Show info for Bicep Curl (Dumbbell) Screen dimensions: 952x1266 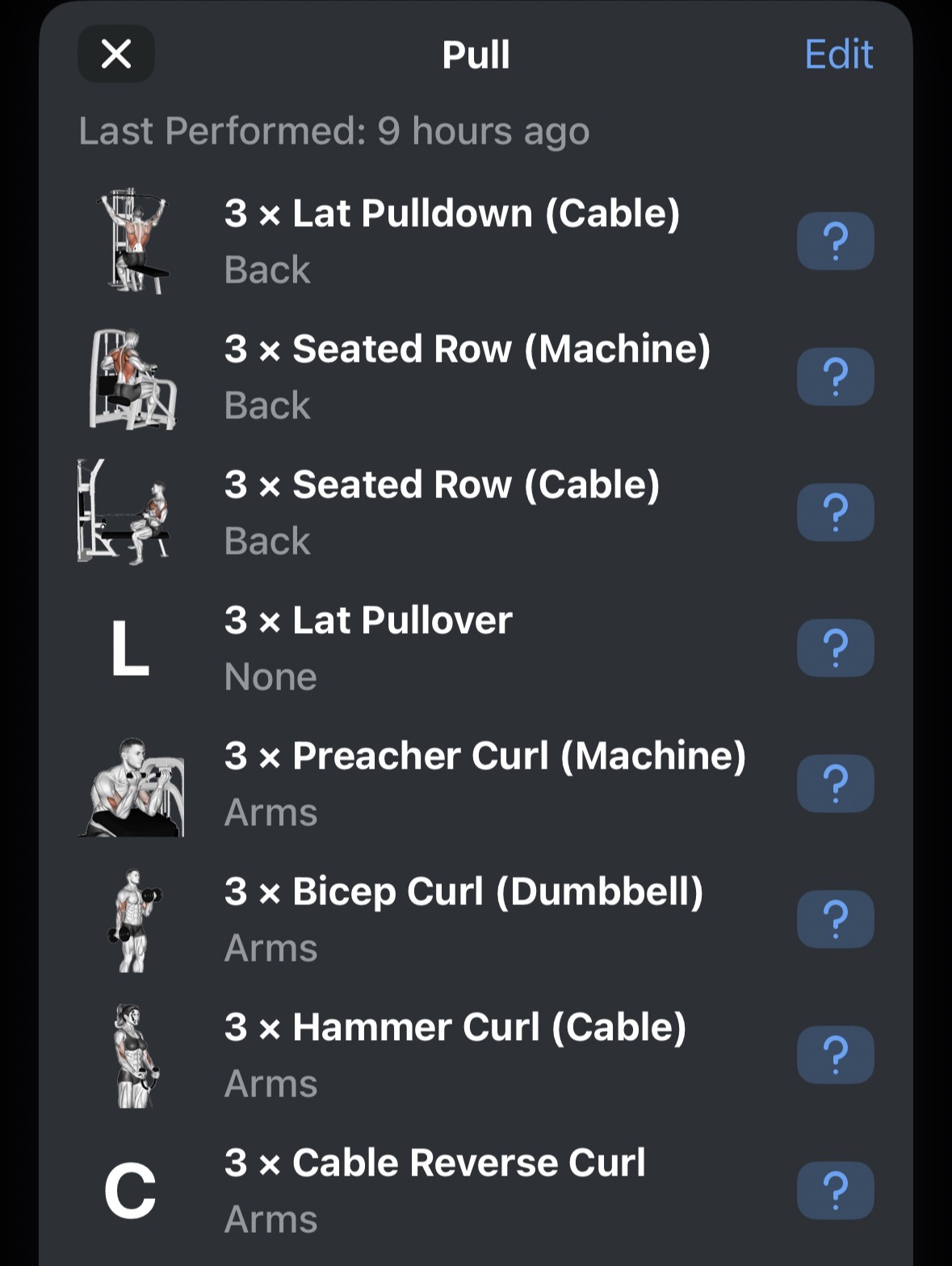pyautogui.click(x=835, y=920)
